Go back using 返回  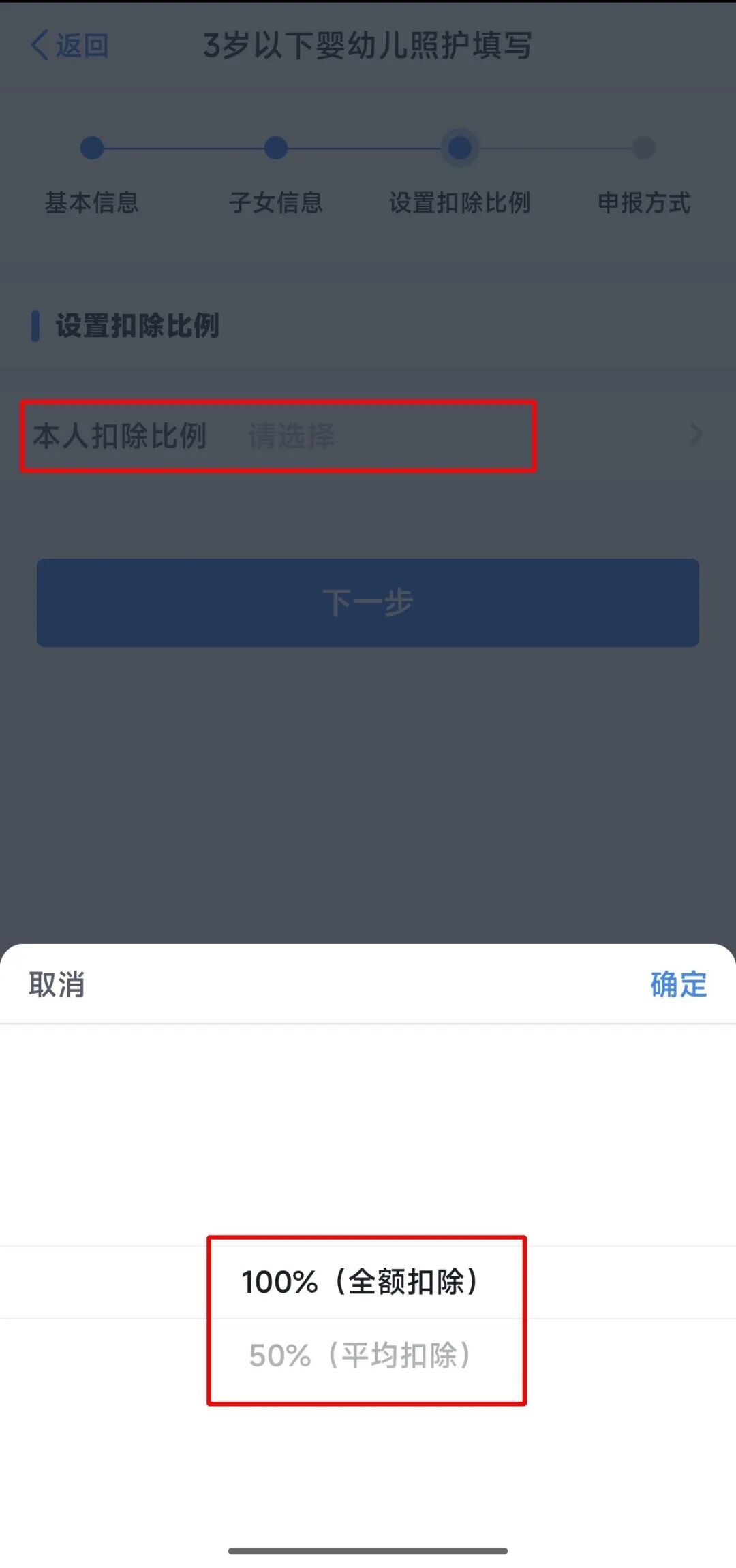[x=70, y=46]
